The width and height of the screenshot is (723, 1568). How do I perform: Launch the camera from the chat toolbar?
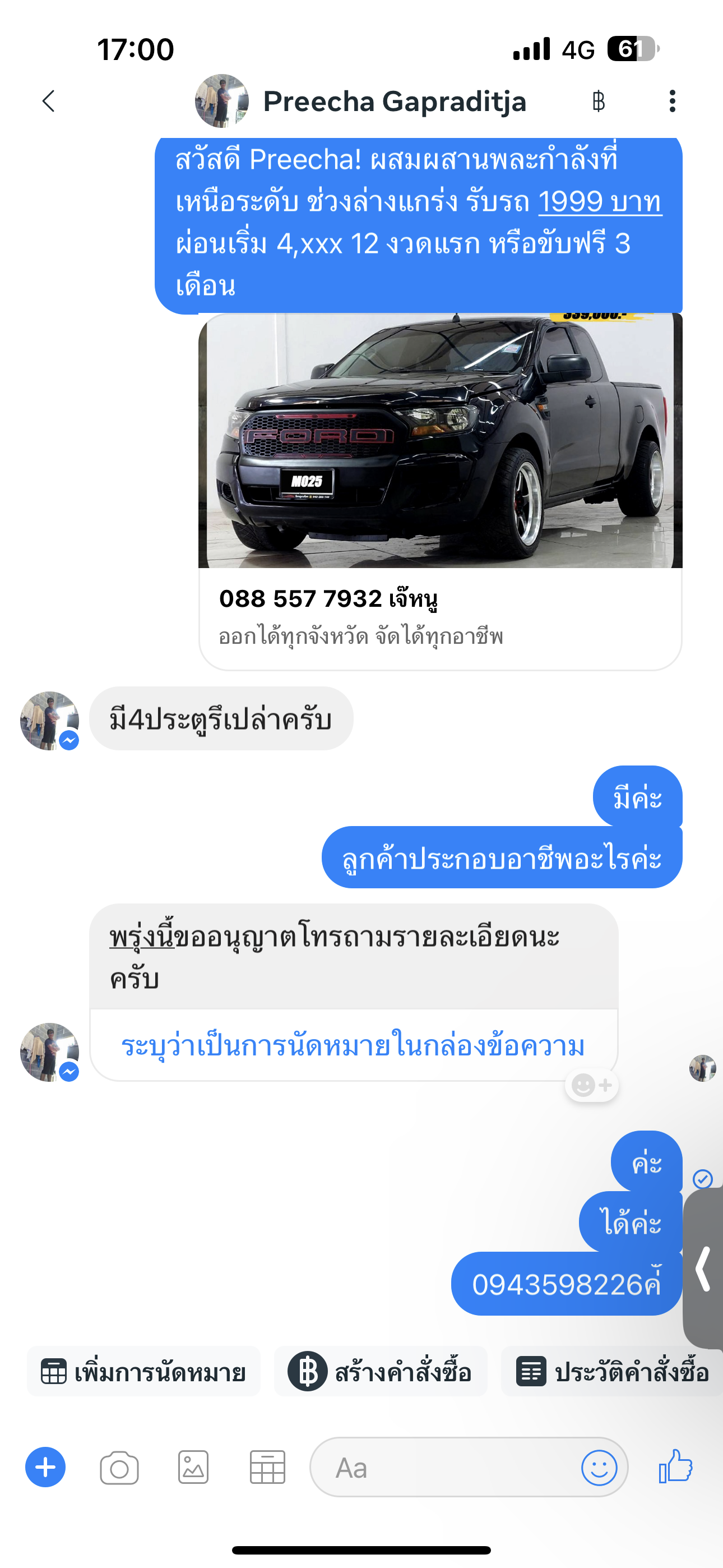119,1468
